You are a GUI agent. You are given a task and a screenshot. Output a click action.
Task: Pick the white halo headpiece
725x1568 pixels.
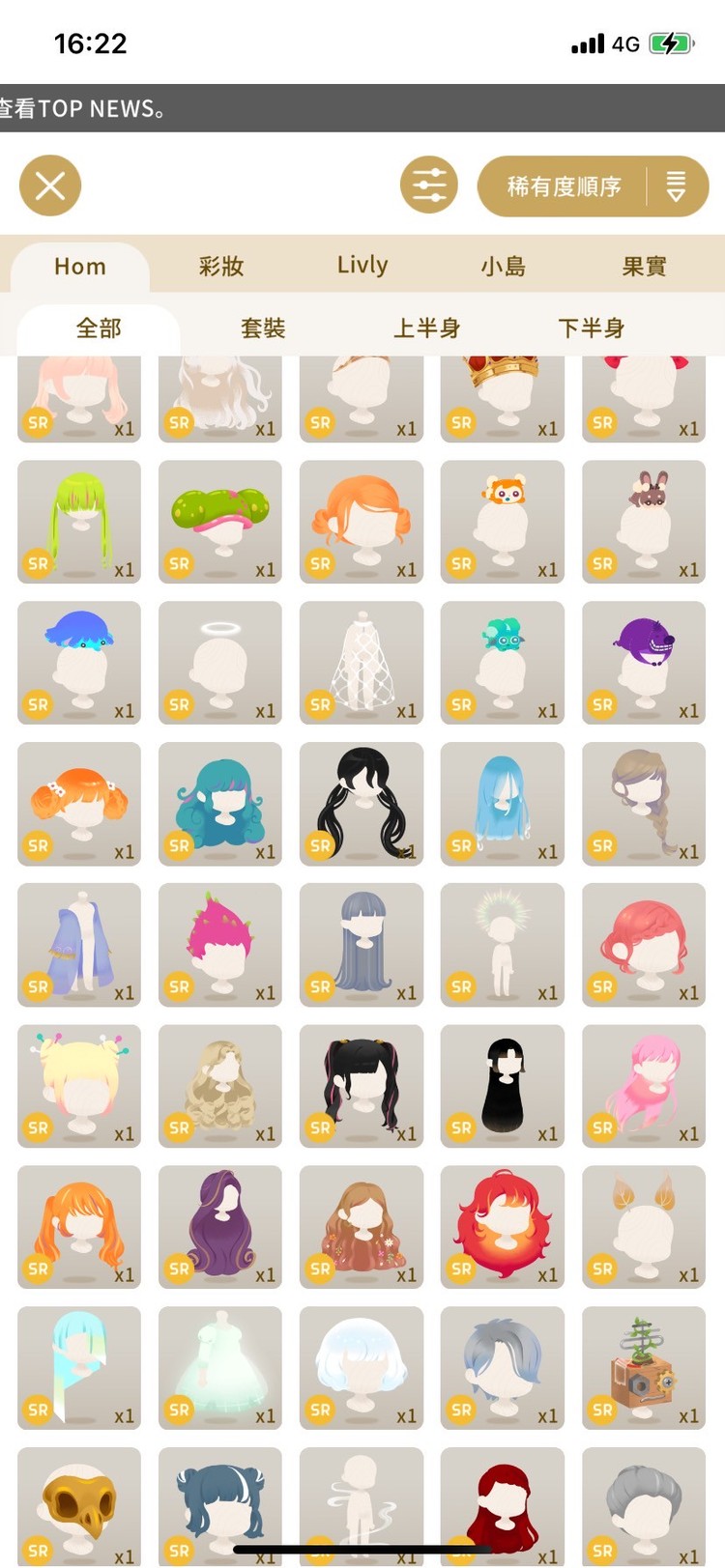click(x=220, y=663)
